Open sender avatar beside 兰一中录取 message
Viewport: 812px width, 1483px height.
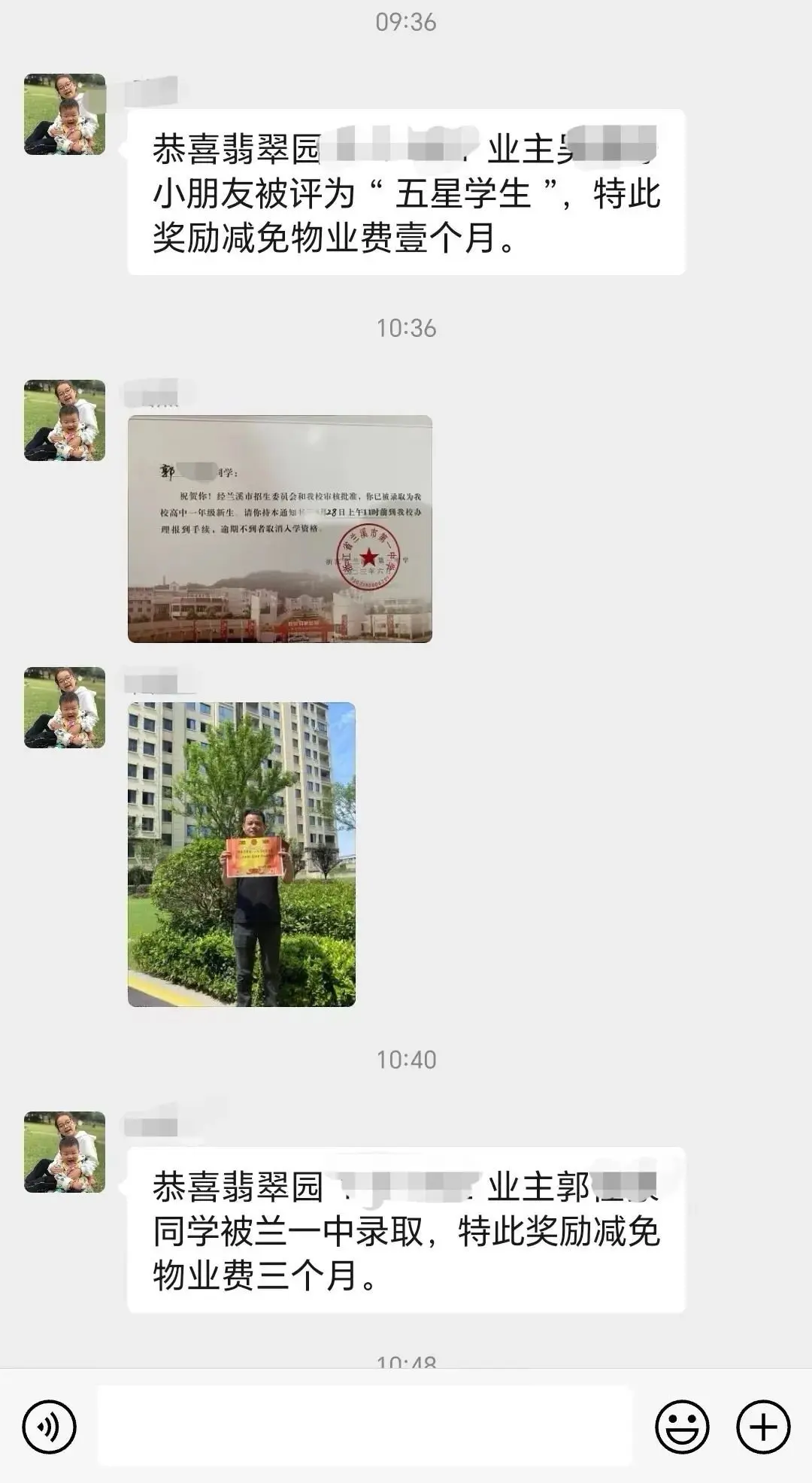click(65, 1152)
